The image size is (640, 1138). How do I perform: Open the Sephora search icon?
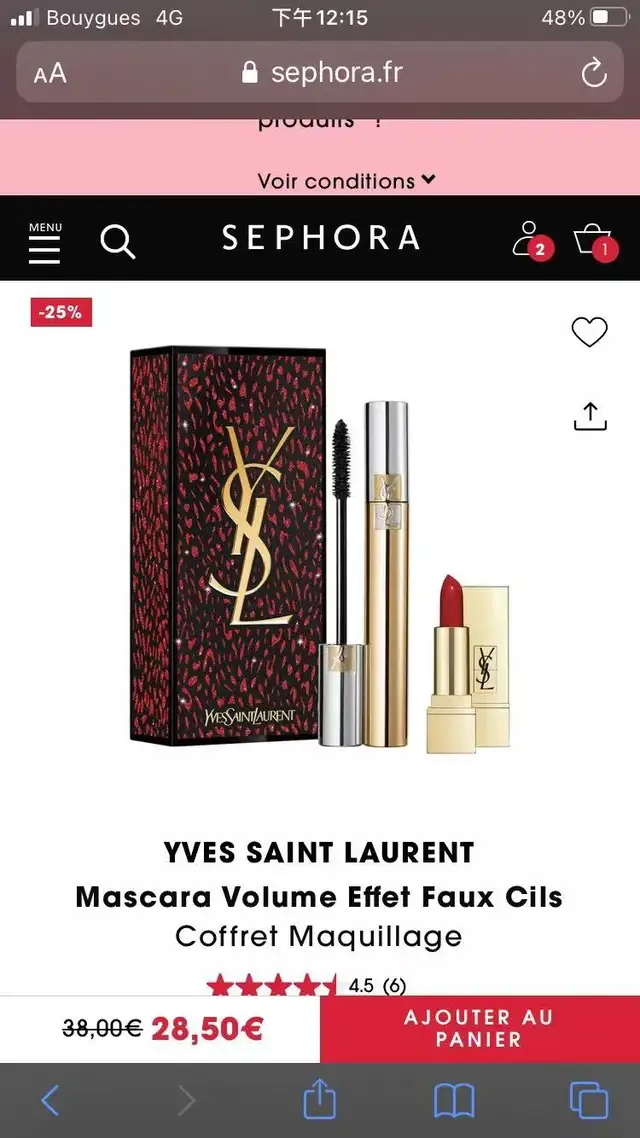[x=118, y=241]
